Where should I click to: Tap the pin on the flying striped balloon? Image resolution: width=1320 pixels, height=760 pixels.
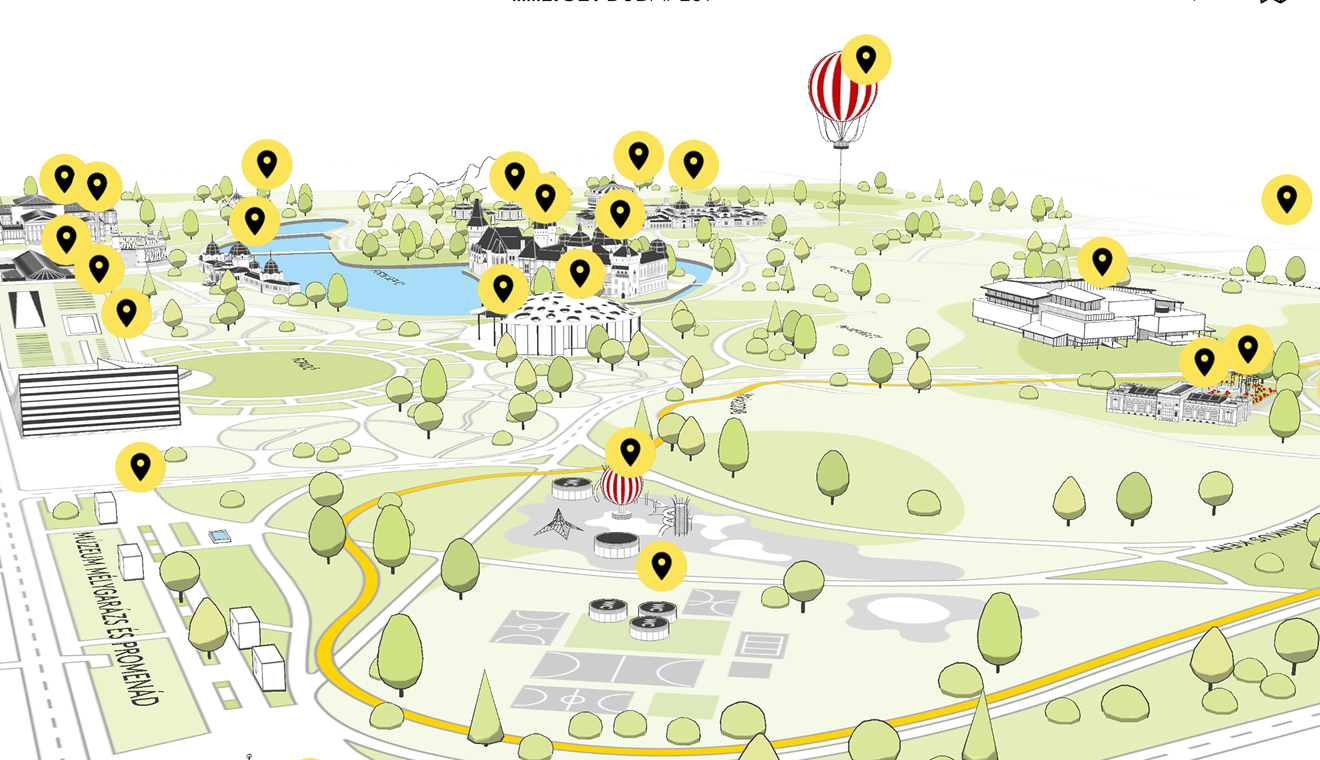[866, 60]
